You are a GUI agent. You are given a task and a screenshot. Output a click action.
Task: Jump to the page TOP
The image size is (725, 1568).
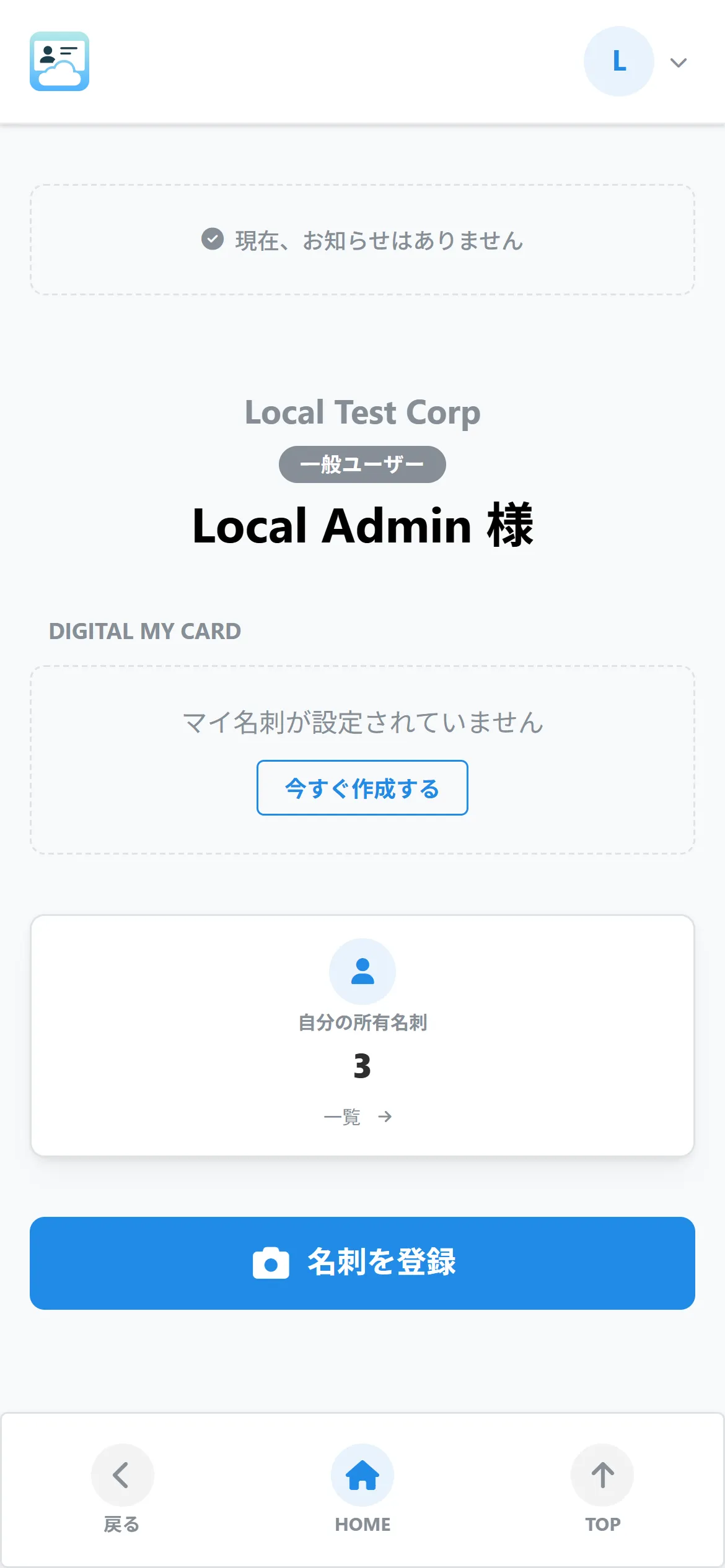click(x=602, y=1487)
